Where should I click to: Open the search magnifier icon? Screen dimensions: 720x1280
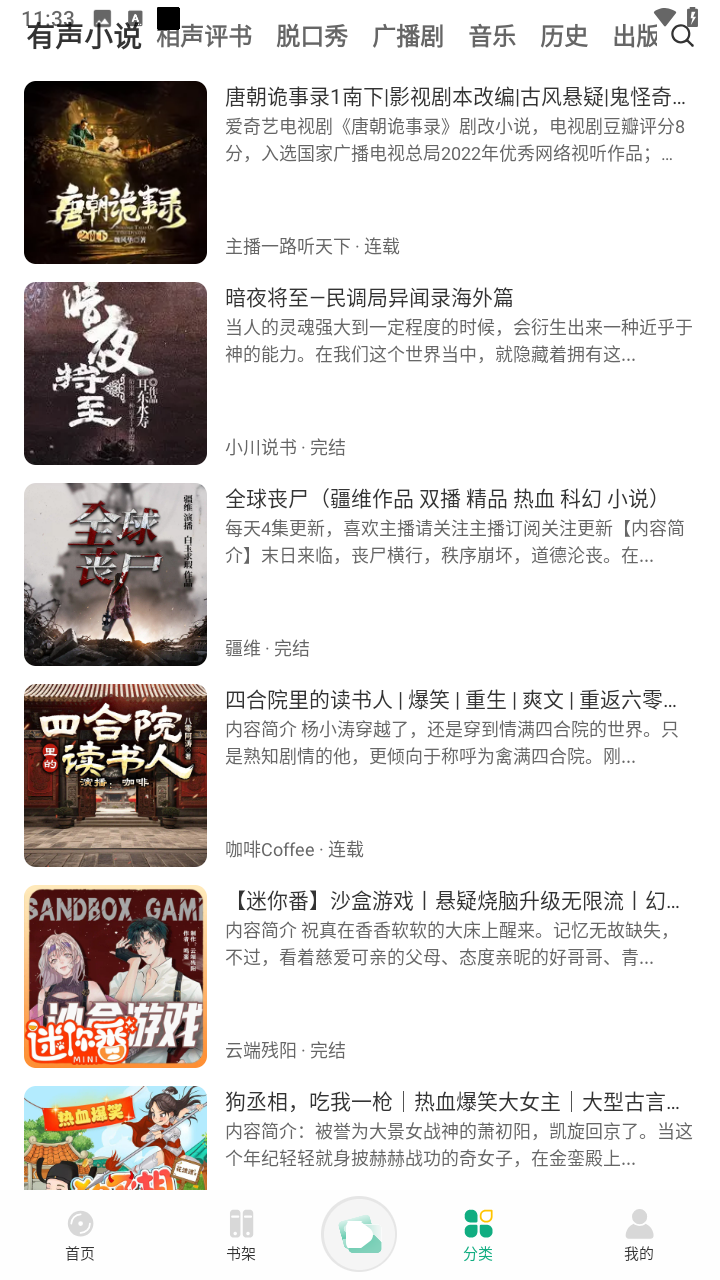[x=682, y=37]
